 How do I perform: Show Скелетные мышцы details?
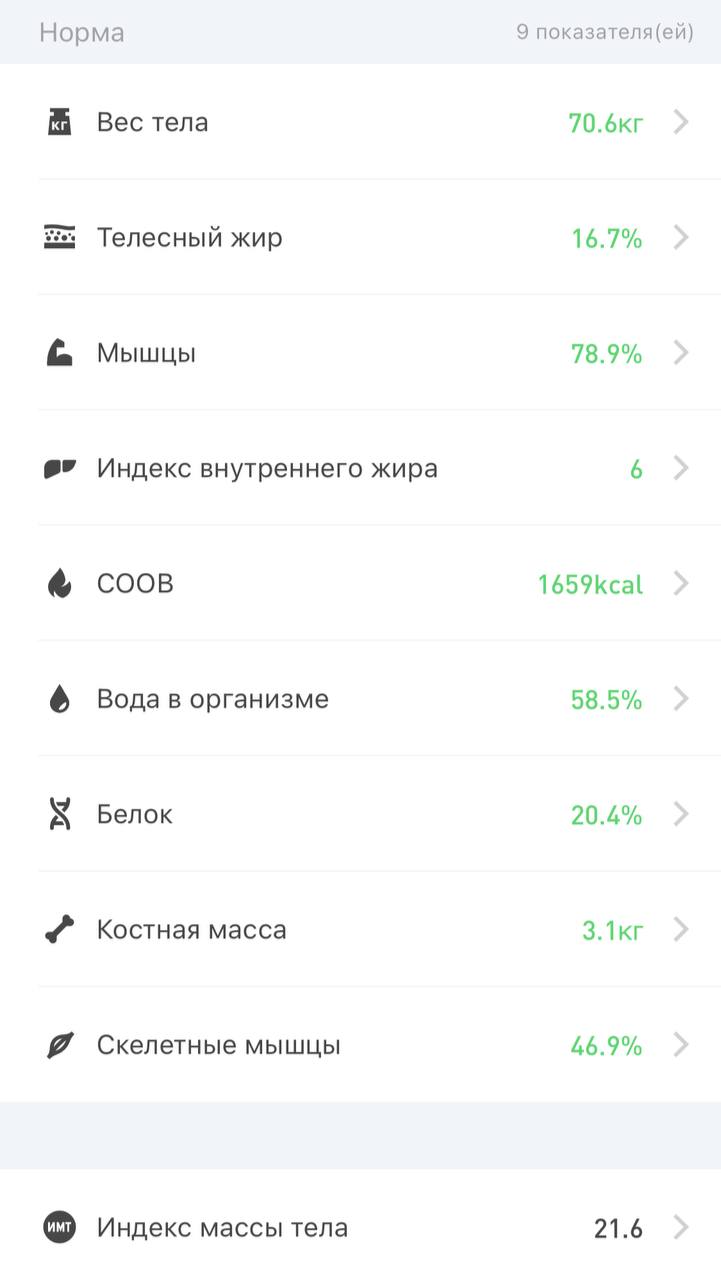(x=360, y=1045)
